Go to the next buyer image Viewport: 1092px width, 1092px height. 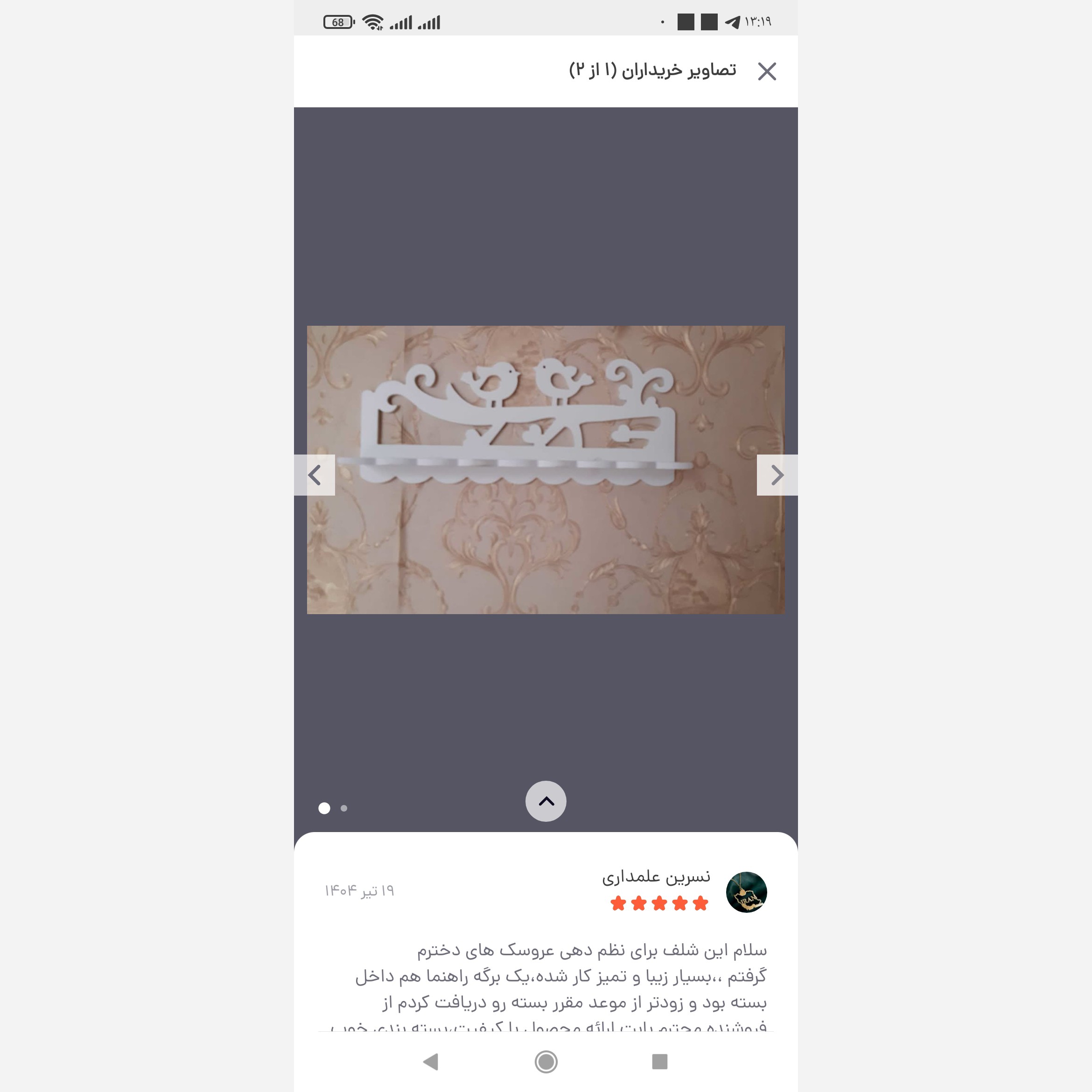777,476
